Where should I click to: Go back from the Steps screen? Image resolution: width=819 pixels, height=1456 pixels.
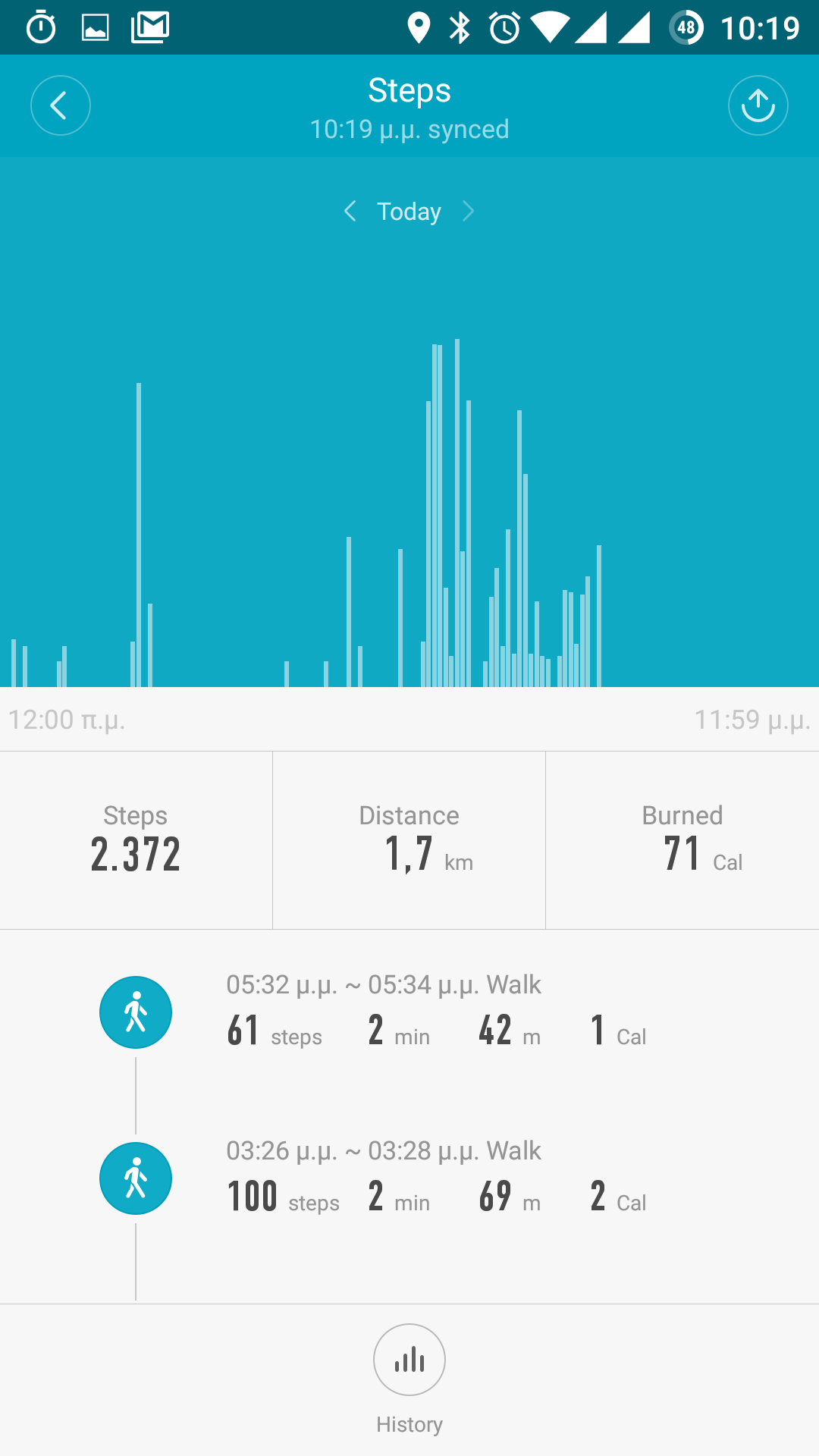point(61,105)
